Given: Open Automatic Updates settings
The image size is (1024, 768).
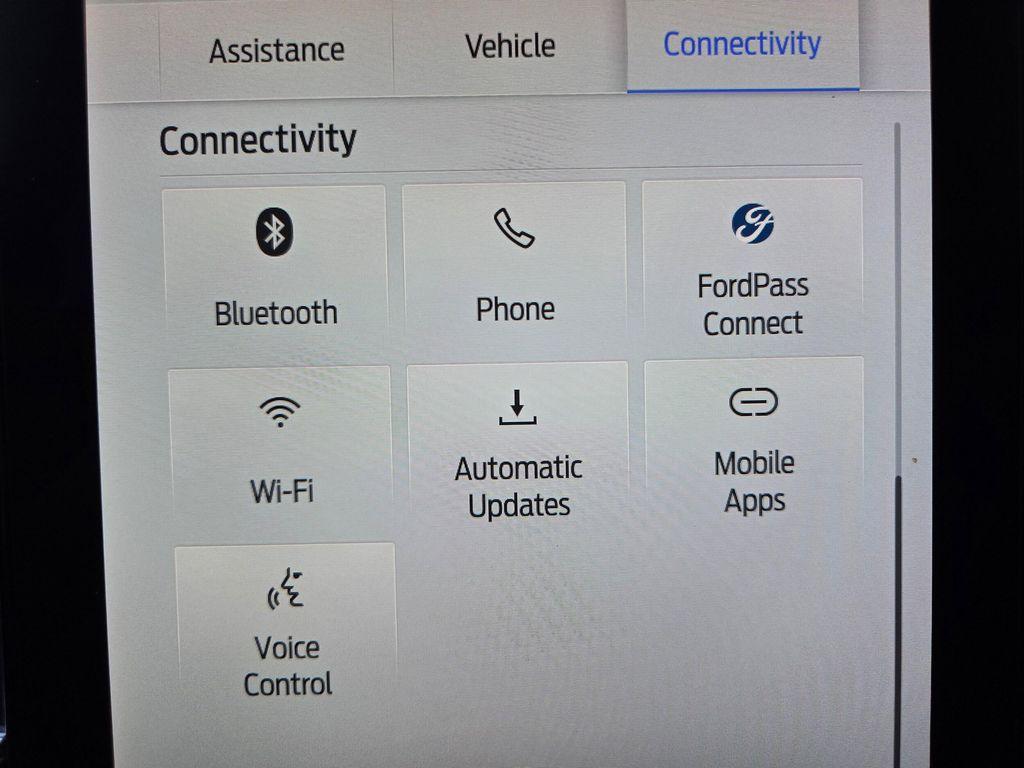Looking at the screenshot, I should point(518,452).
